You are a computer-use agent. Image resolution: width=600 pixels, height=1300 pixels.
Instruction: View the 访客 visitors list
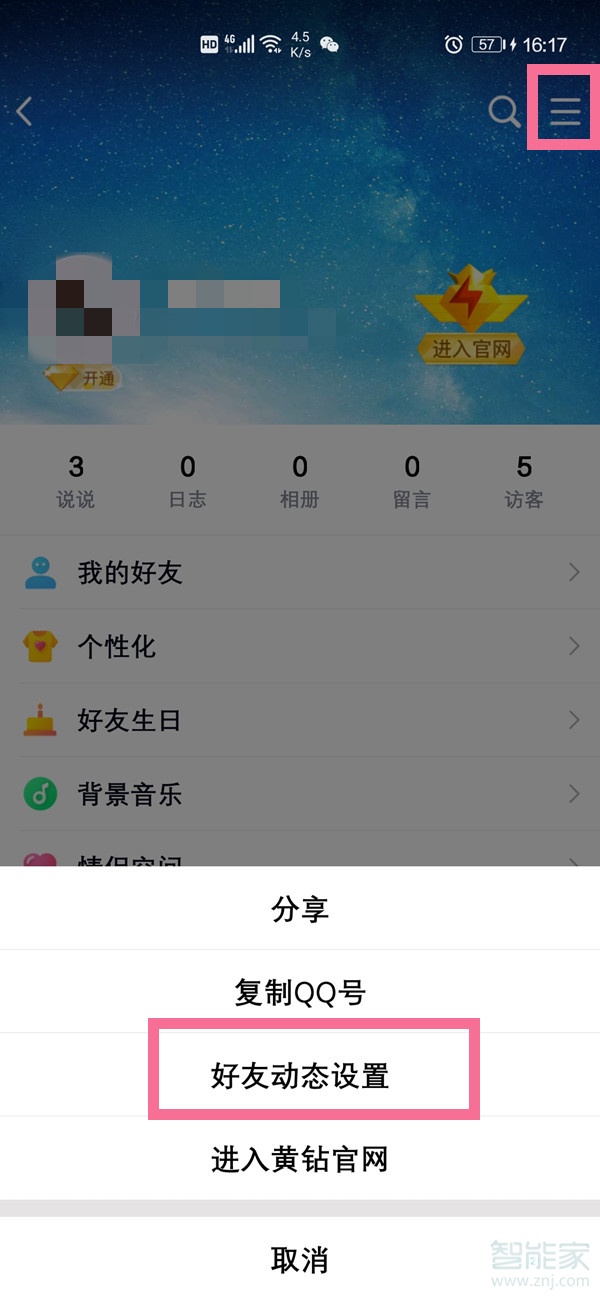click(x=524, y=481)
